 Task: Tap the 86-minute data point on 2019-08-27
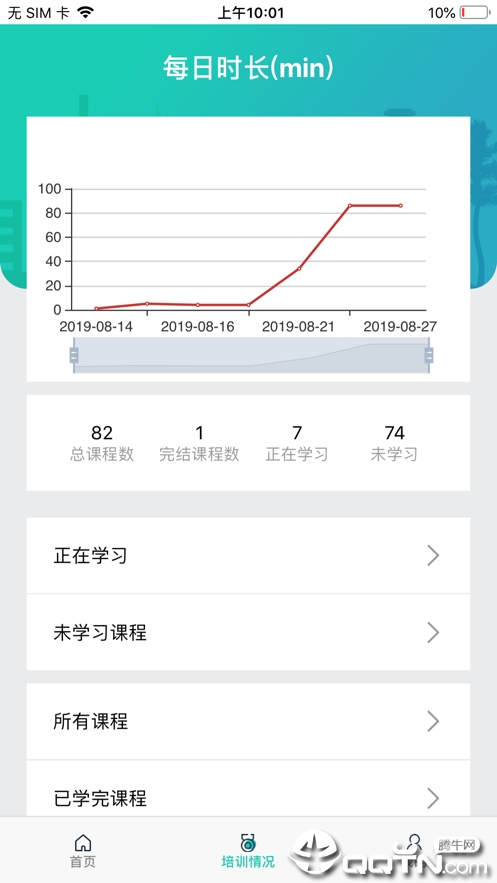coord(400,206)
